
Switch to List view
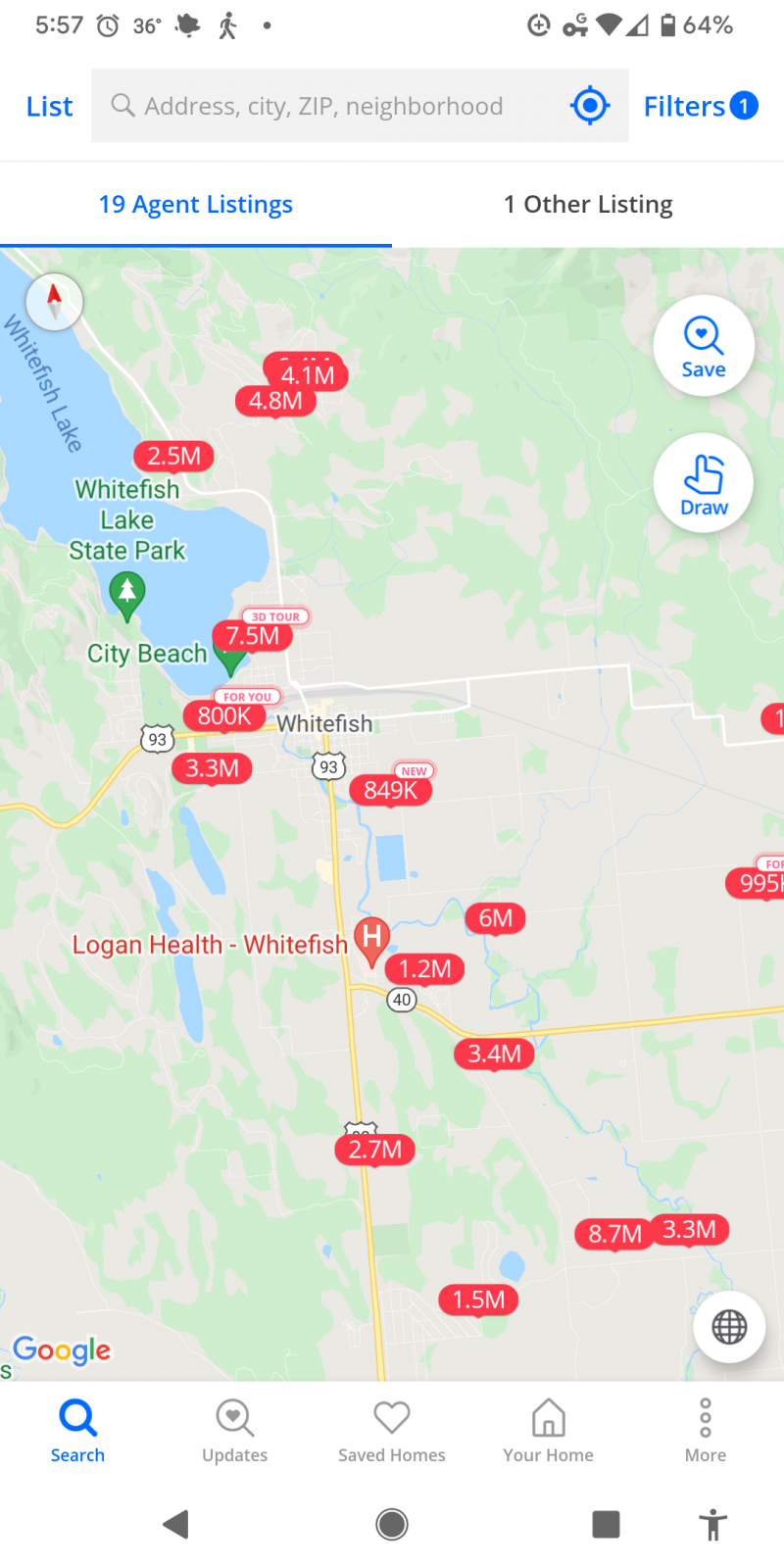click(48, 105)
